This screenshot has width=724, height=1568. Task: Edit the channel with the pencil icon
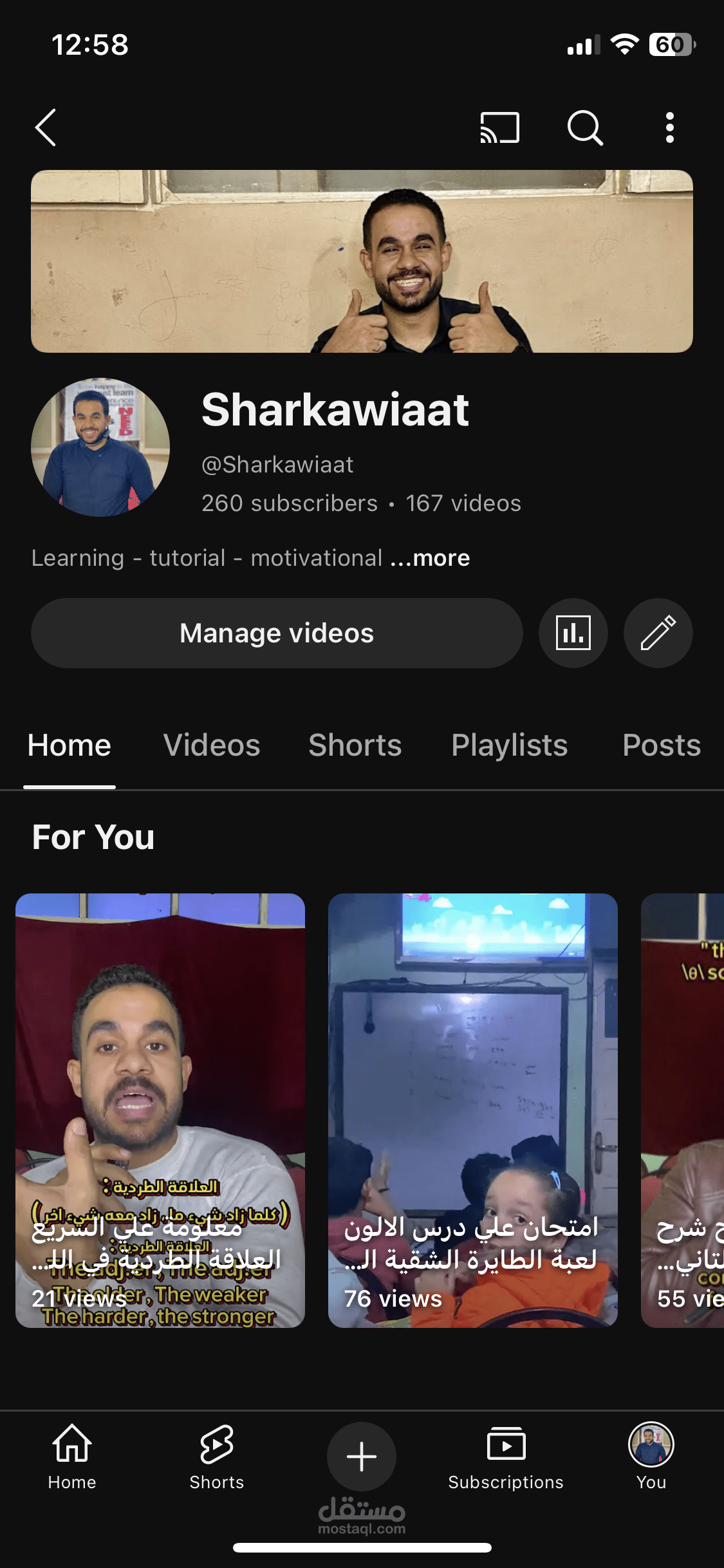click(658, 633)
